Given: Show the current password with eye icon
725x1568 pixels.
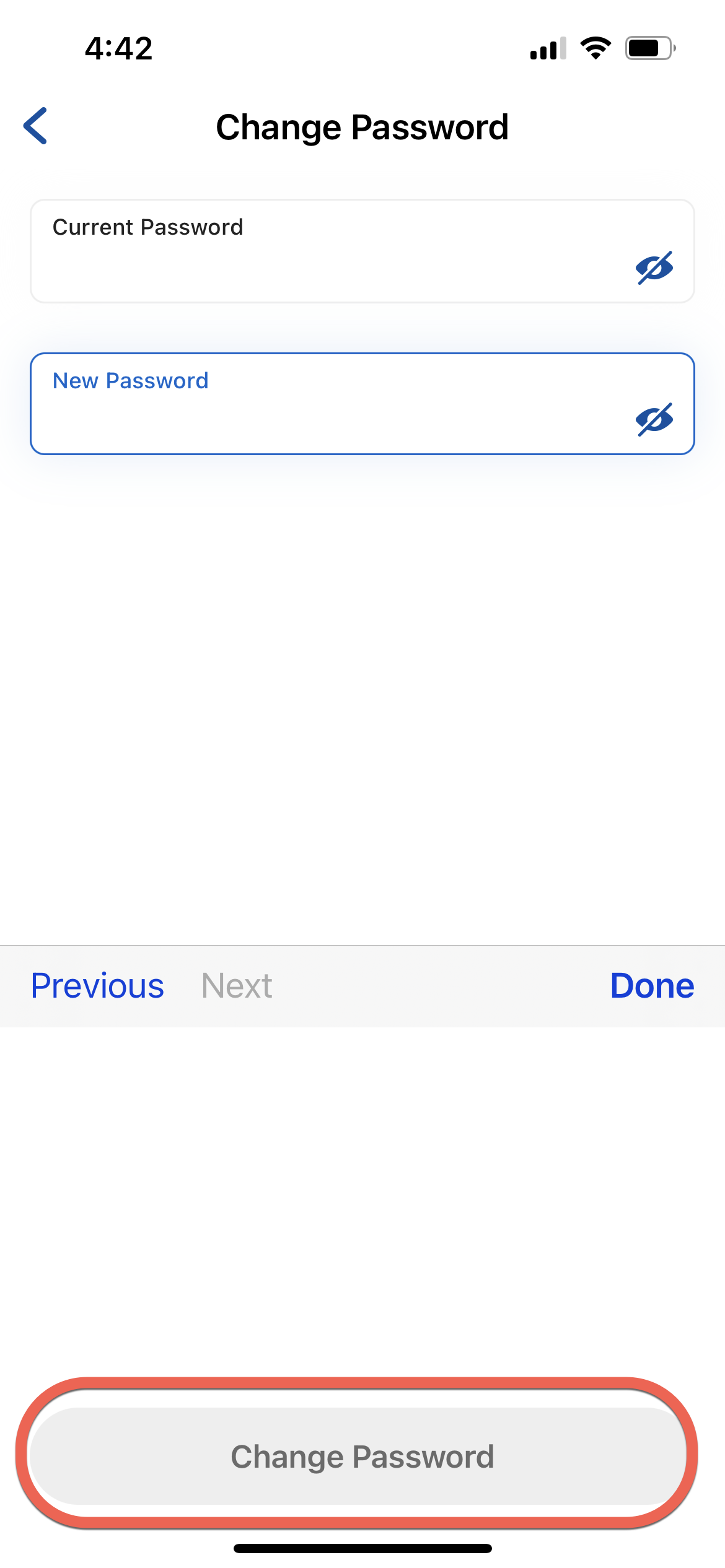Looking at the screenshot, I should [x=654, y=268].
